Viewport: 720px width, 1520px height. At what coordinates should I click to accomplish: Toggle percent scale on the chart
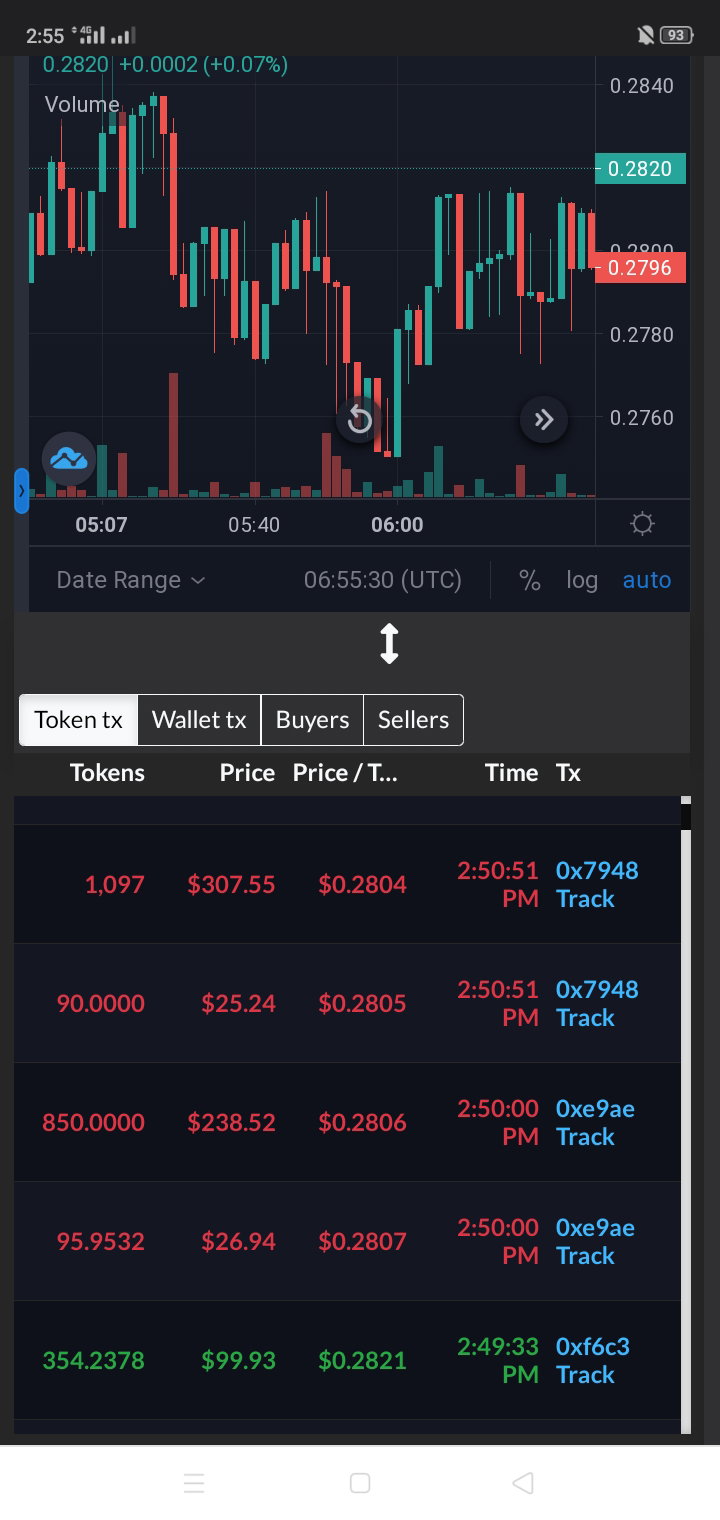(529, 580)
